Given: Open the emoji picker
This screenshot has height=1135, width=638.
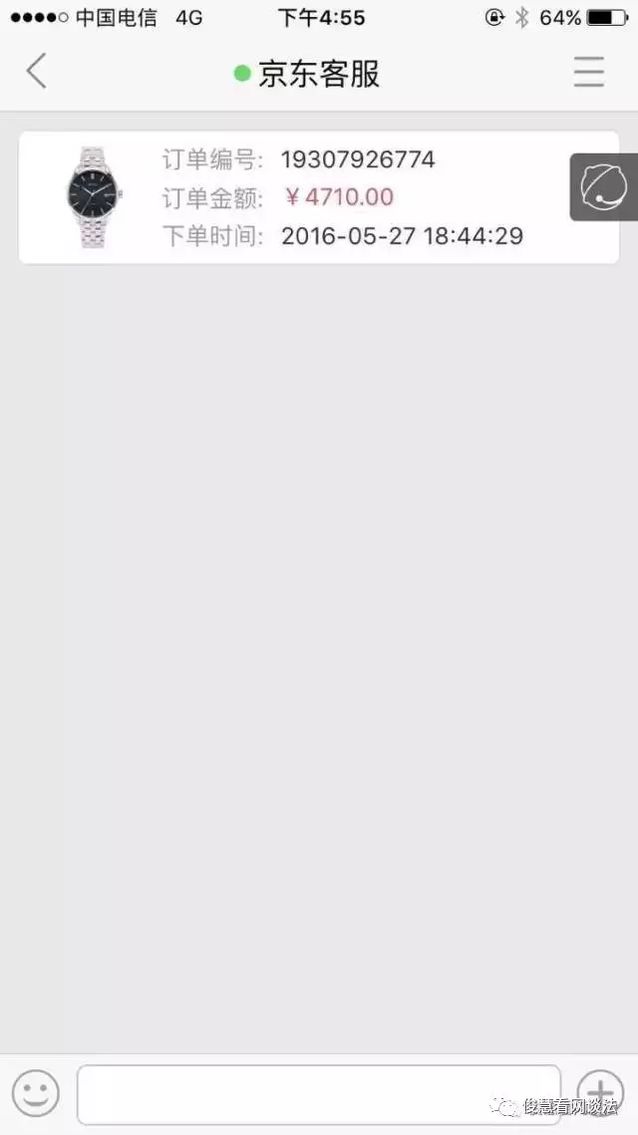Looking at the screenshot, I should pos(36,1093).
